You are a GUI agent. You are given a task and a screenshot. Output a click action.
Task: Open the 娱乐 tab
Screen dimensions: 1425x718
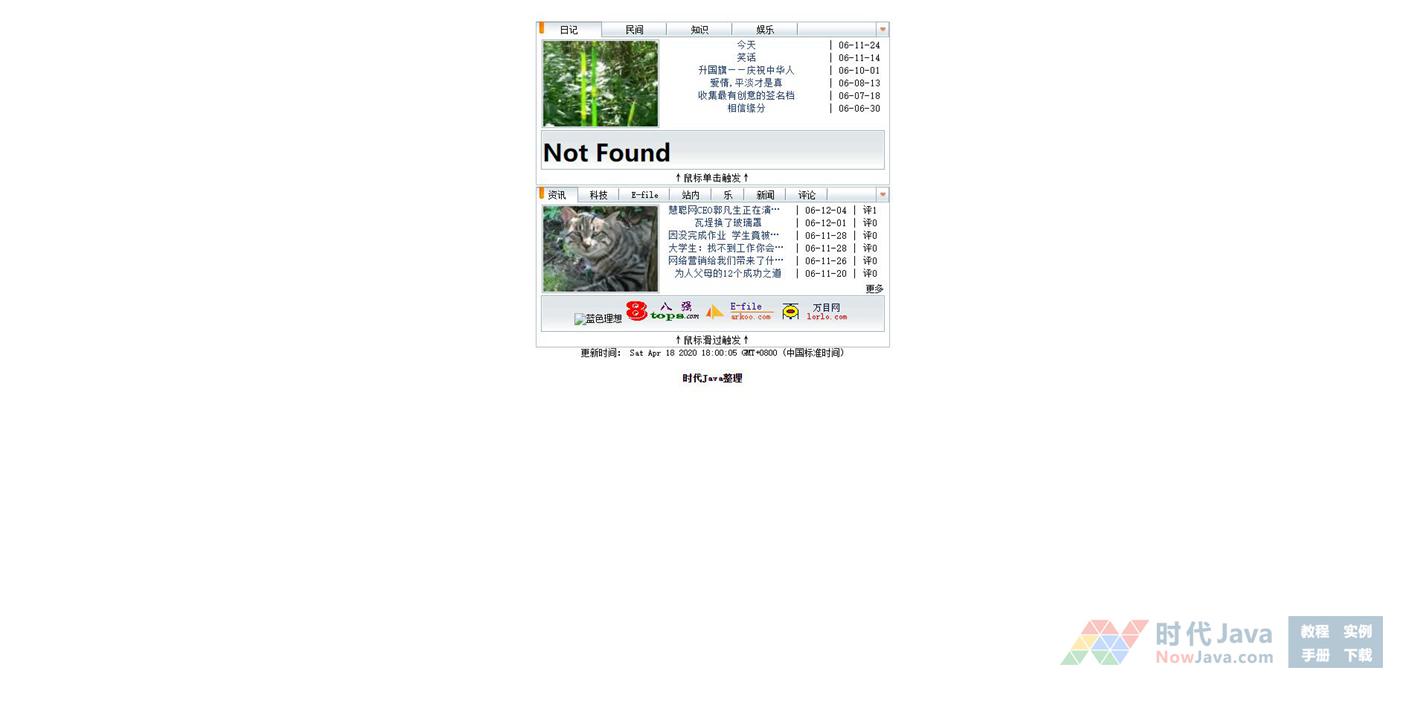coord(764,30)
